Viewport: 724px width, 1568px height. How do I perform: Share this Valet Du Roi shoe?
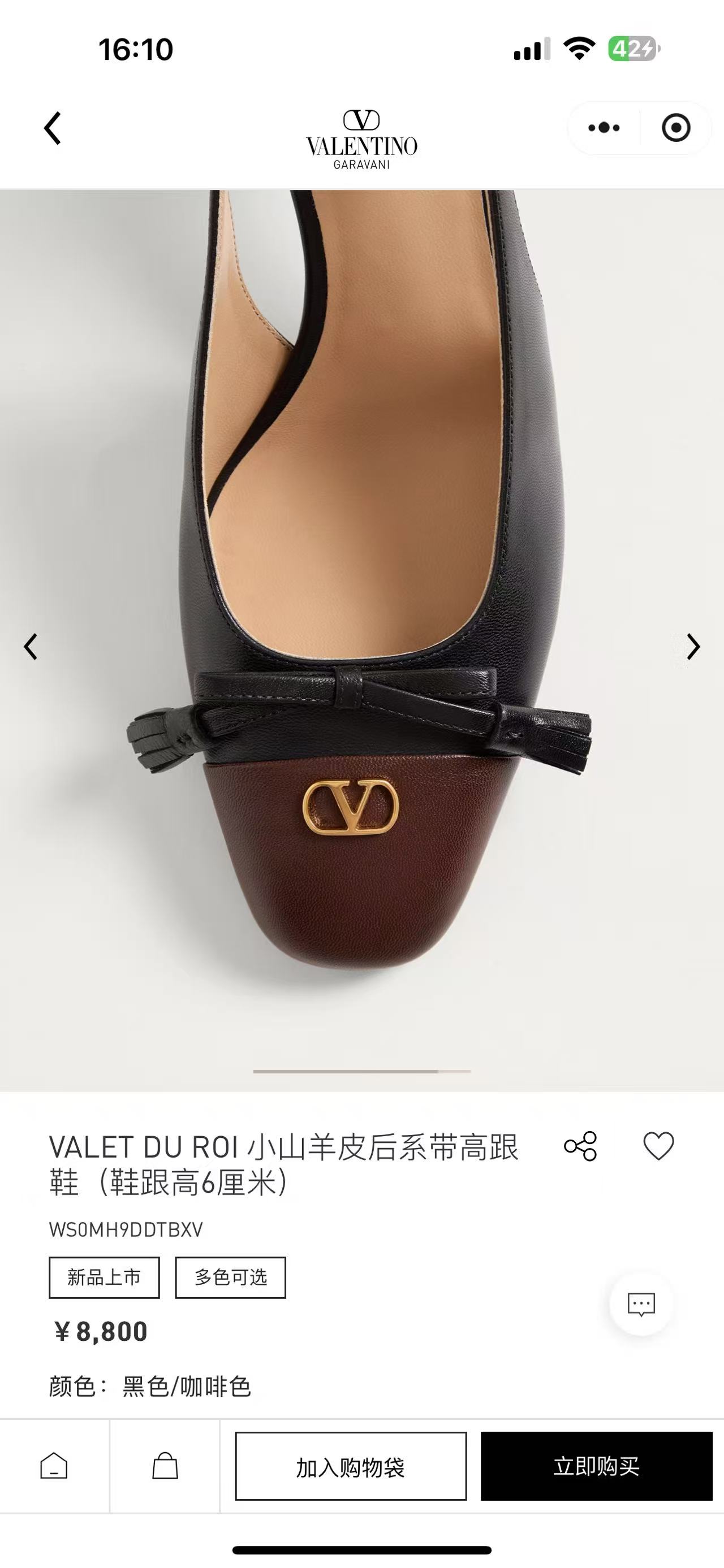click(580, 1146)
